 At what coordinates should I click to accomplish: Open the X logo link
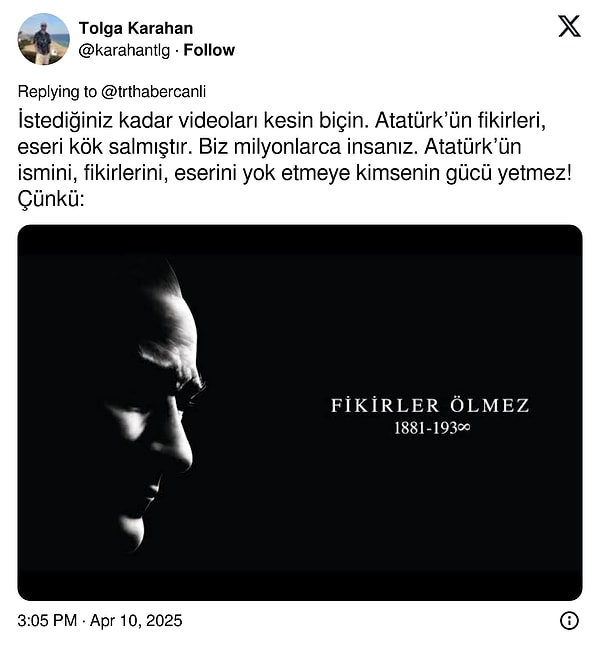point(569,27)
